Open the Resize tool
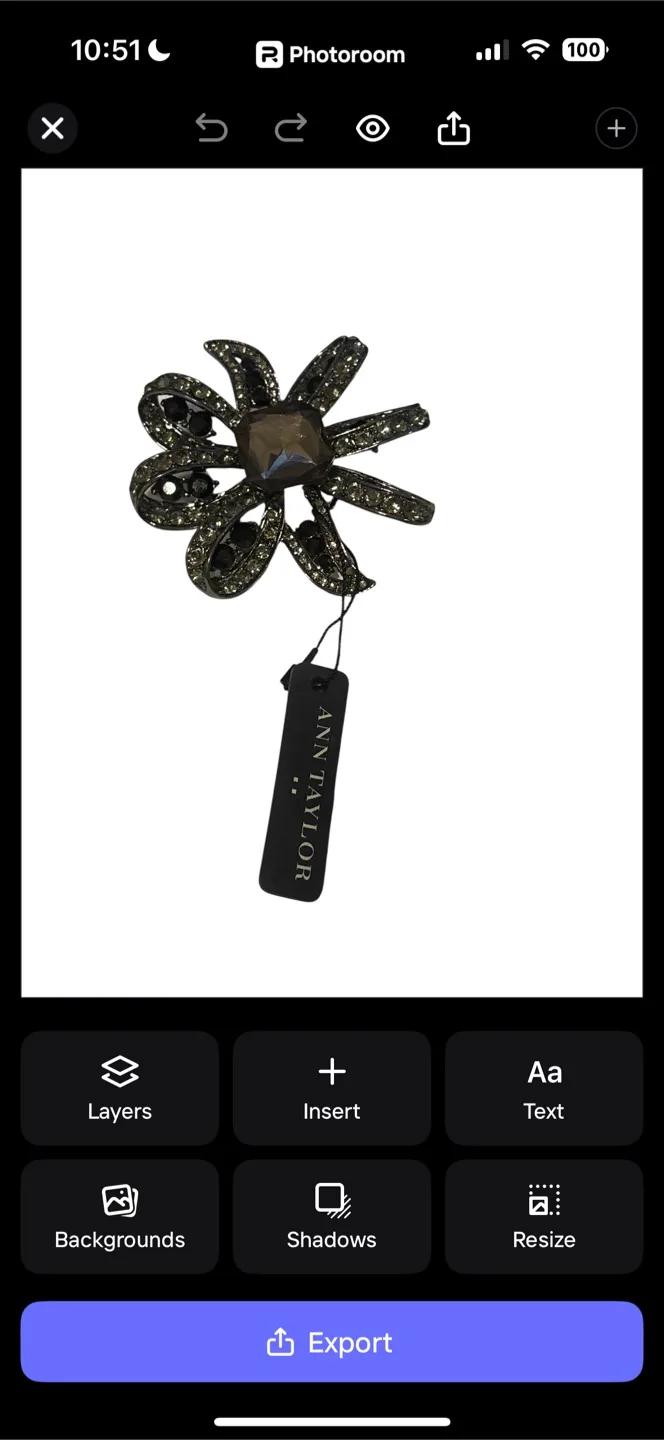The height and width of the screenshot is (1440, 664). pos(544,1216)
